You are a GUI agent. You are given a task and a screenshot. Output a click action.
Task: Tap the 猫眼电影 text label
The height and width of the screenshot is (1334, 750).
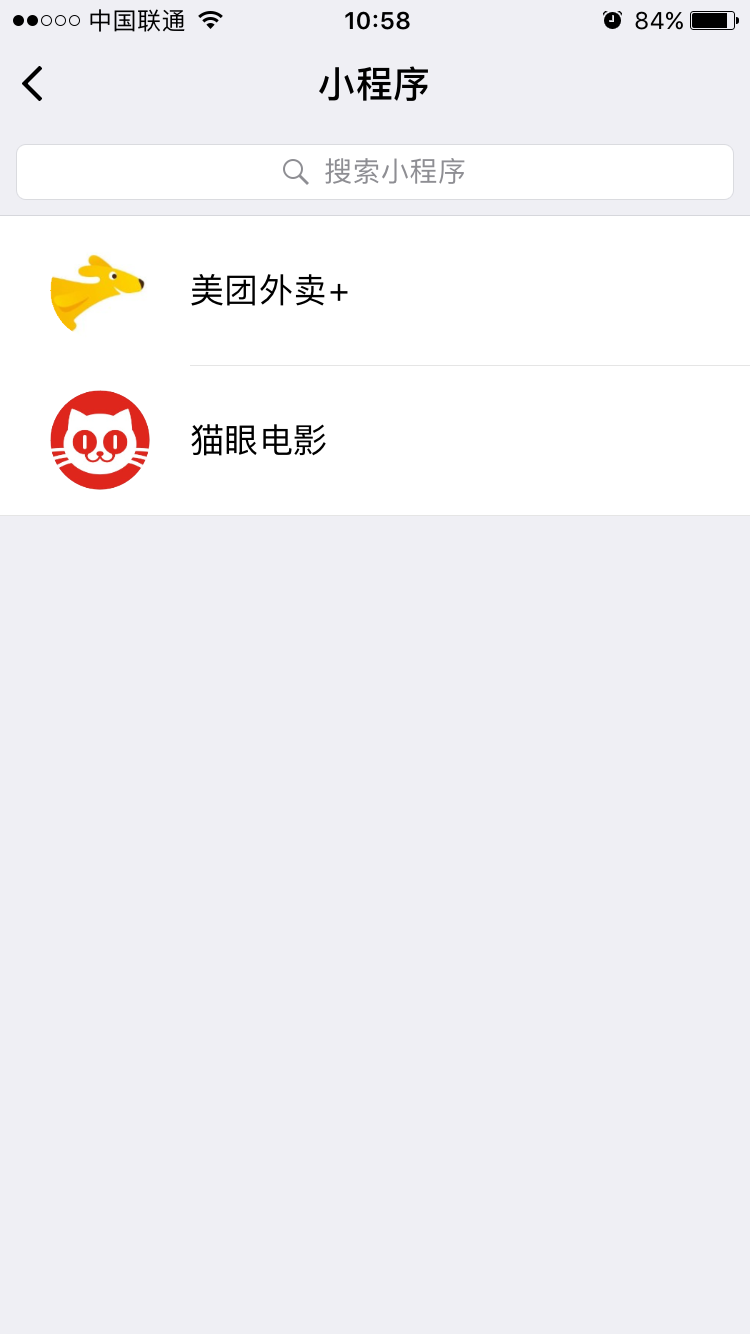coord(258,439)
